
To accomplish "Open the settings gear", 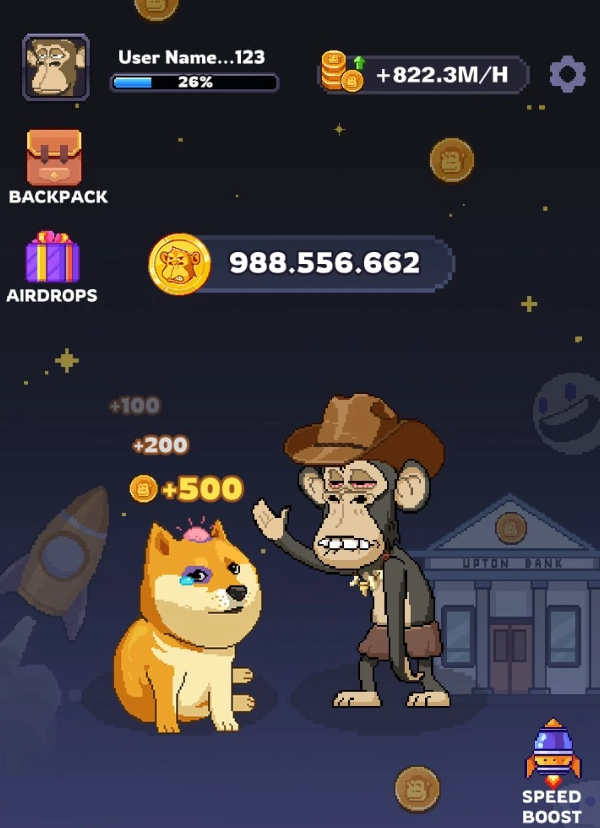I will pyautogui.click(x=567, y=74).
